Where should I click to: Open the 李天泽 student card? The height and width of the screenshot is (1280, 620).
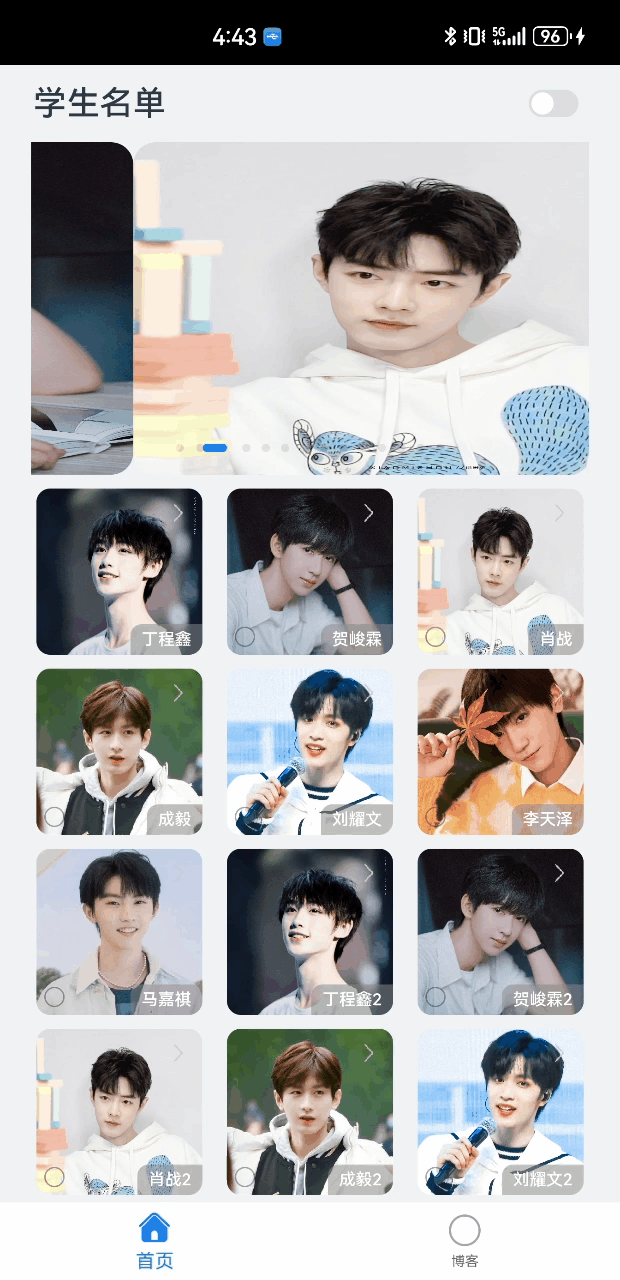click(500, 751)
